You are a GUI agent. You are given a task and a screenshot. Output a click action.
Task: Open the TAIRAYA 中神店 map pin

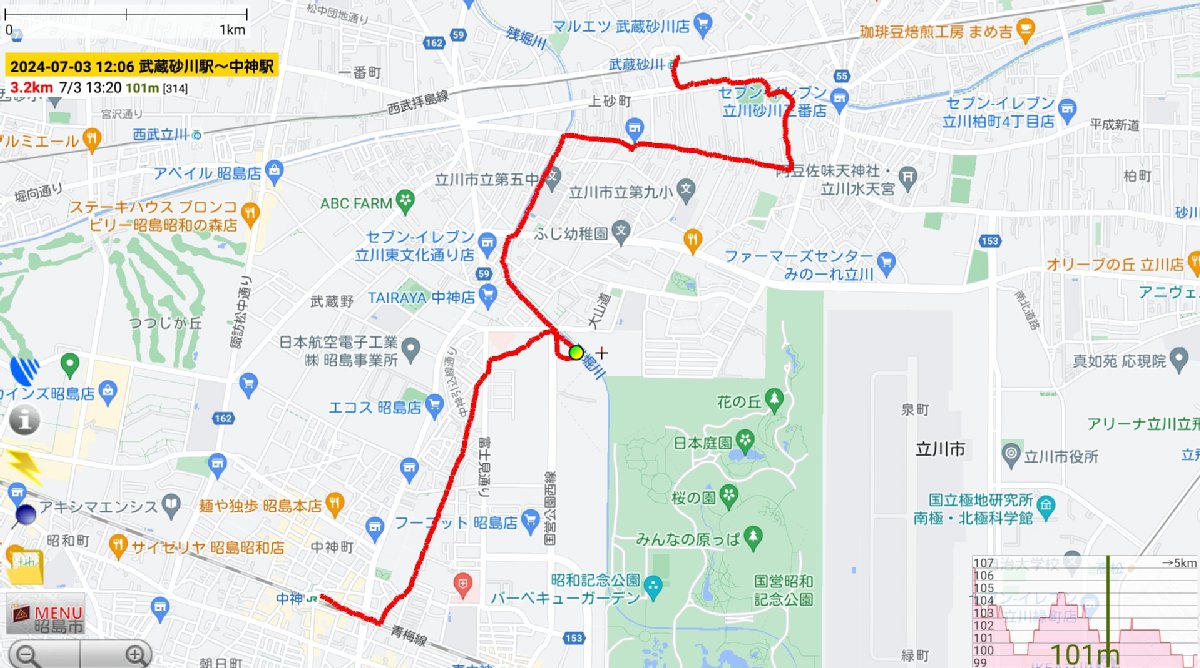click(x=487, y=297)
